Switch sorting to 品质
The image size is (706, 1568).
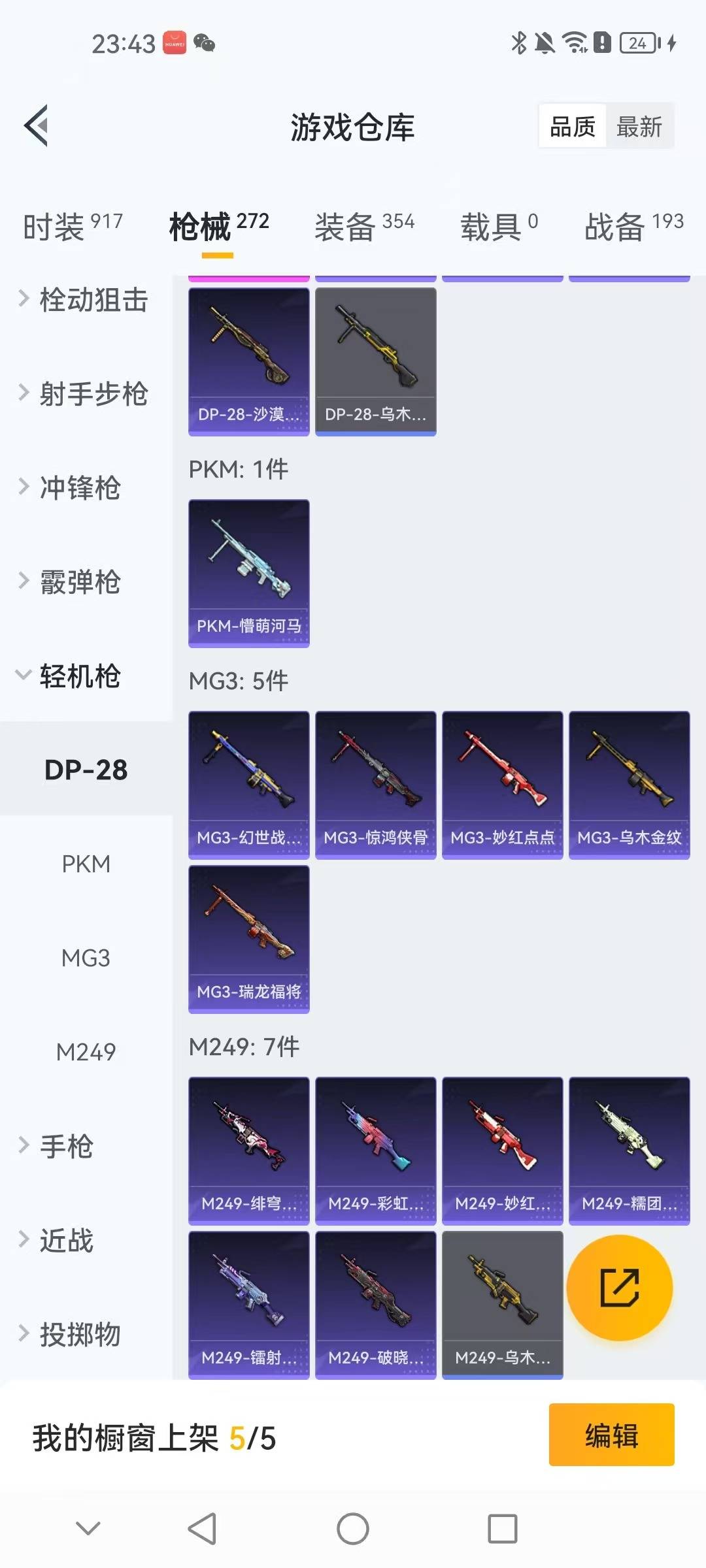pyautogui.click(x=571, y=125)
